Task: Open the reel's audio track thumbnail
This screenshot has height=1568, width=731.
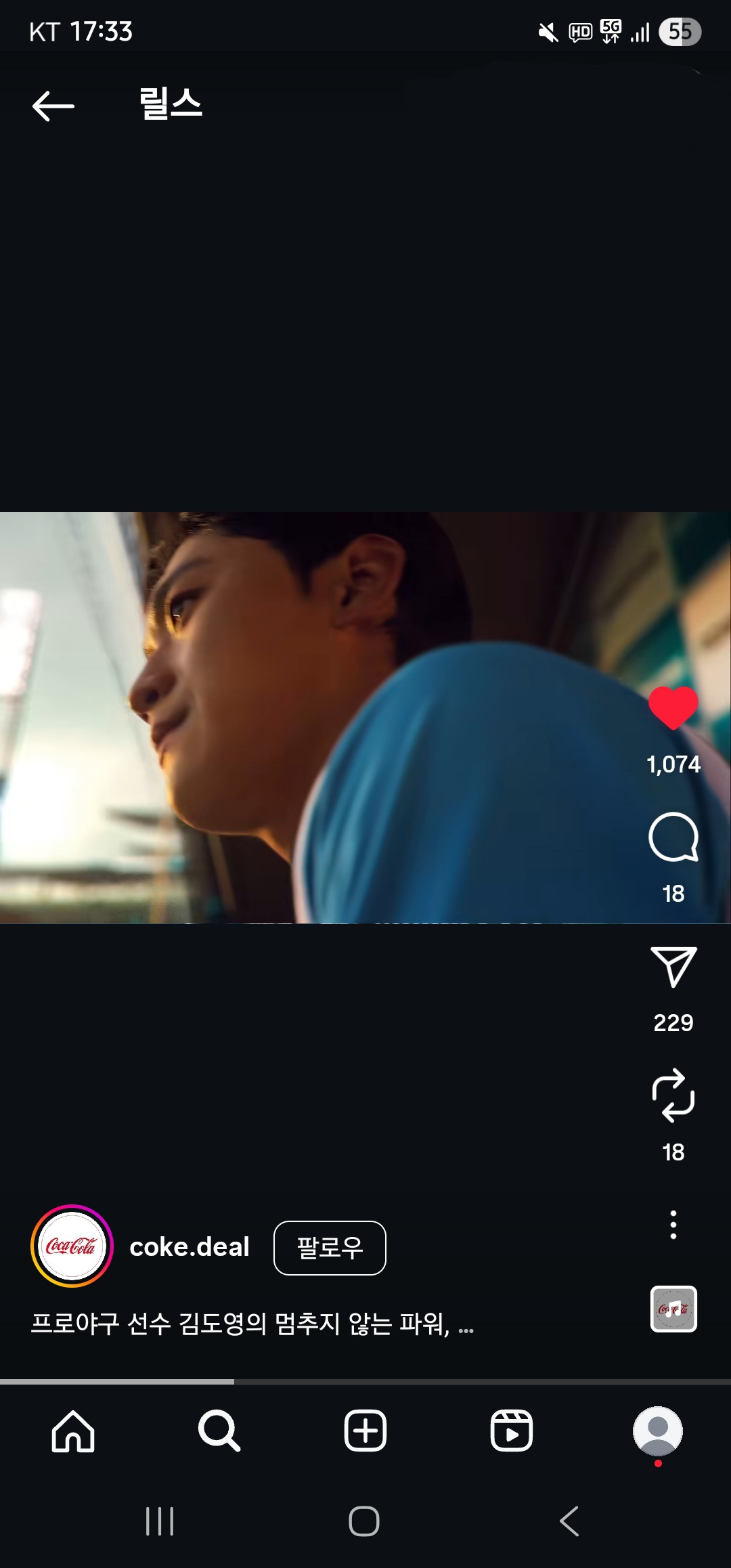Action: (x=673, y=1309)
